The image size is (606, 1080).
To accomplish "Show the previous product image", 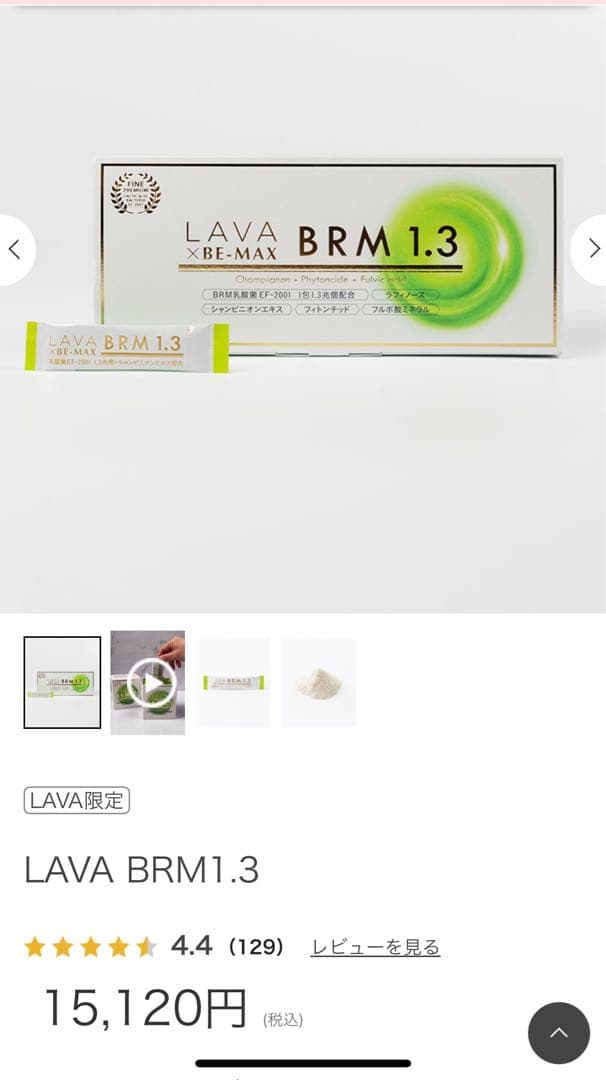I will point(14,249).
